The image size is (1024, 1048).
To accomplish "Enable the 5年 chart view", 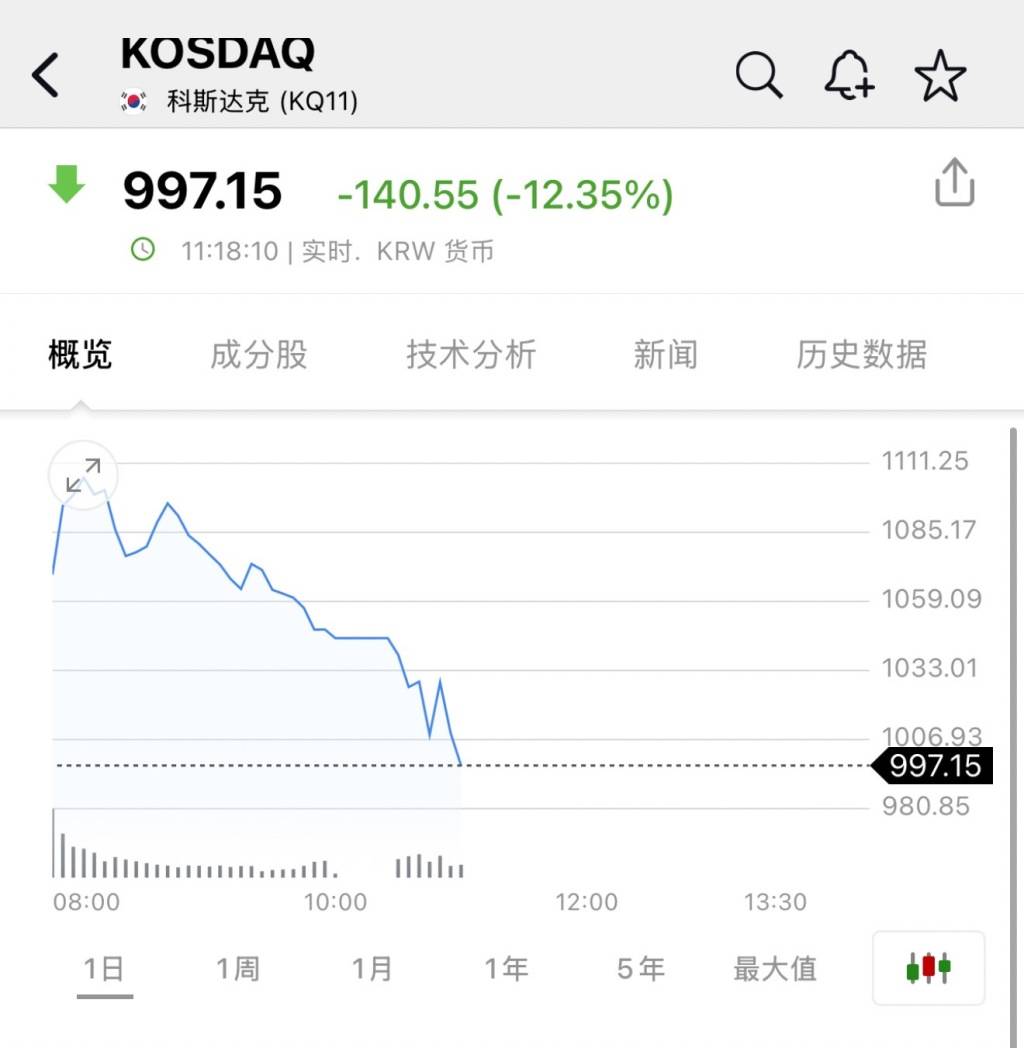I will (641, 967).
